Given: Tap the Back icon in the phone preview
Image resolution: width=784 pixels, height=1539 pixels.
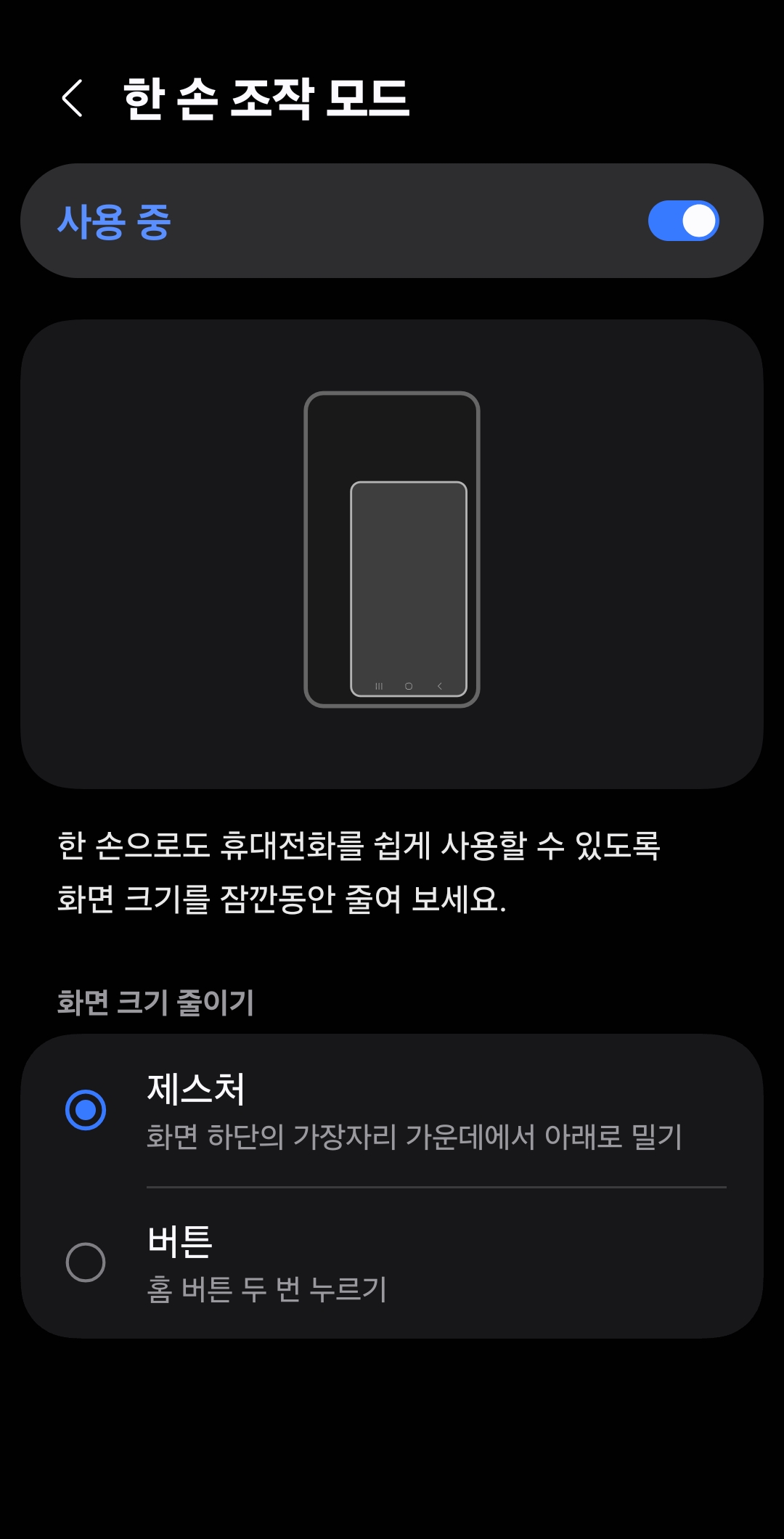Looking at the screenshot, I should (441, 686).
